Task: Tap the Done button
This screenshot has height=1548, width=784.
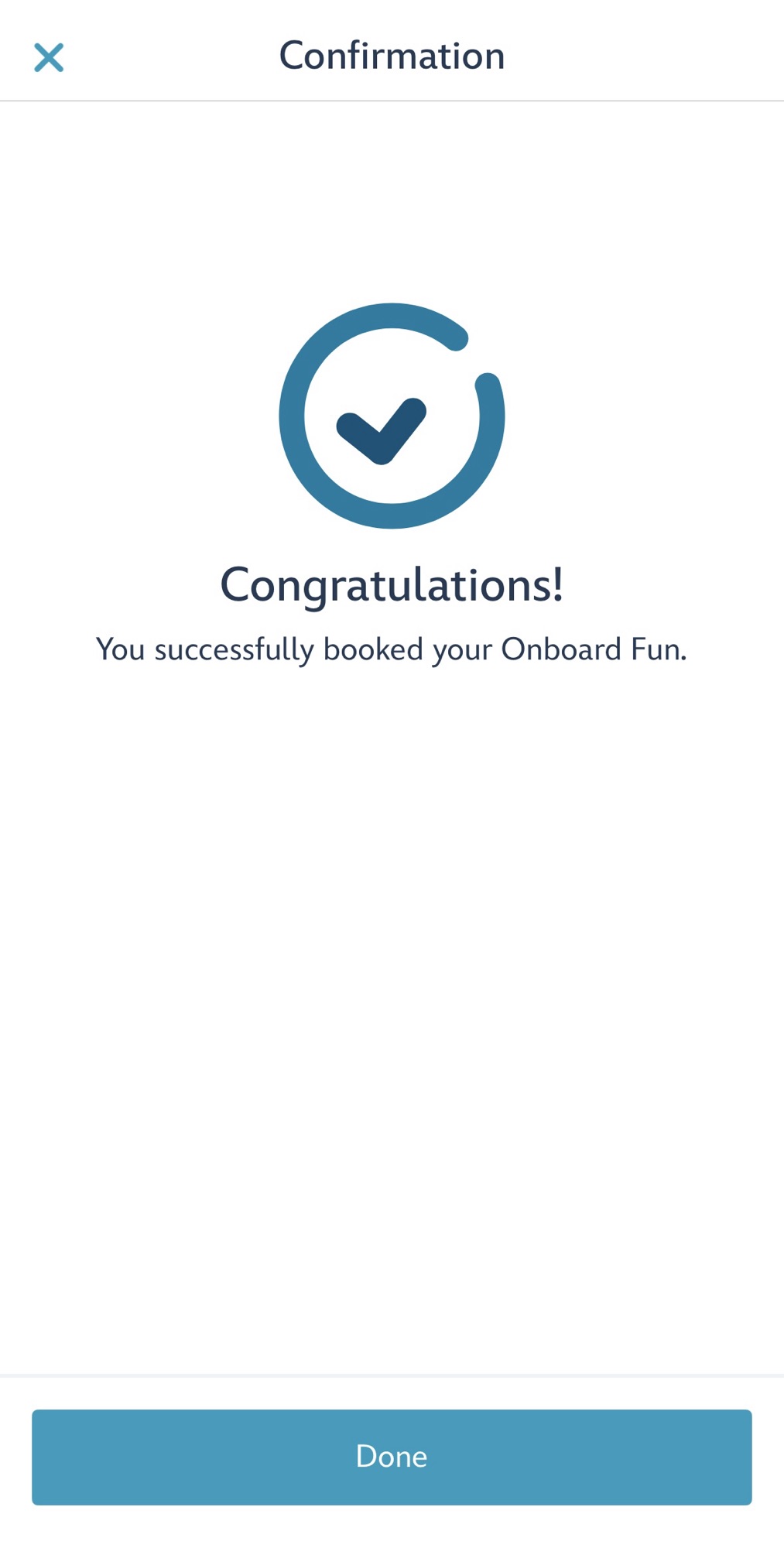Action: [392, 1457]
